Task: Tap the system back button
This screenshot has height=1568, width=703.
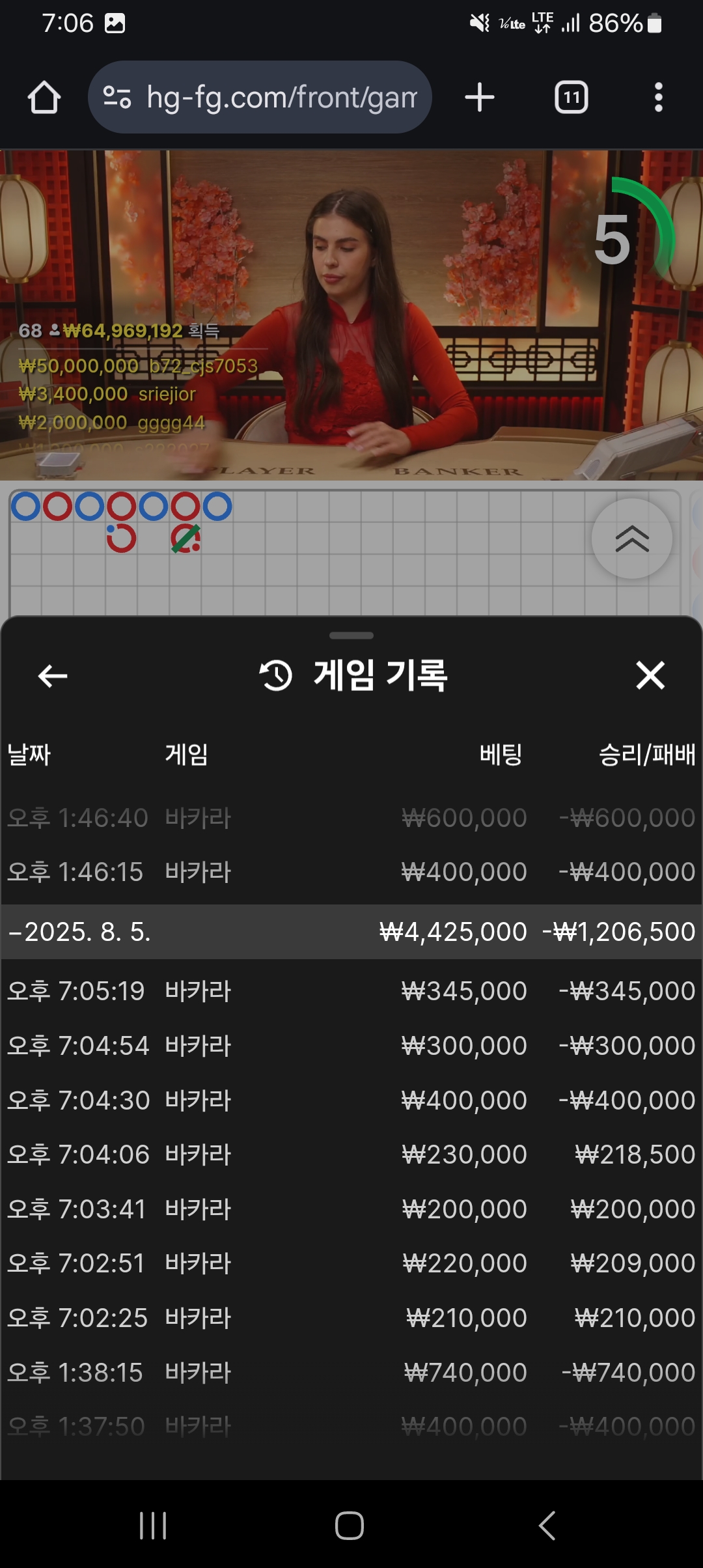Action: 547,1526
